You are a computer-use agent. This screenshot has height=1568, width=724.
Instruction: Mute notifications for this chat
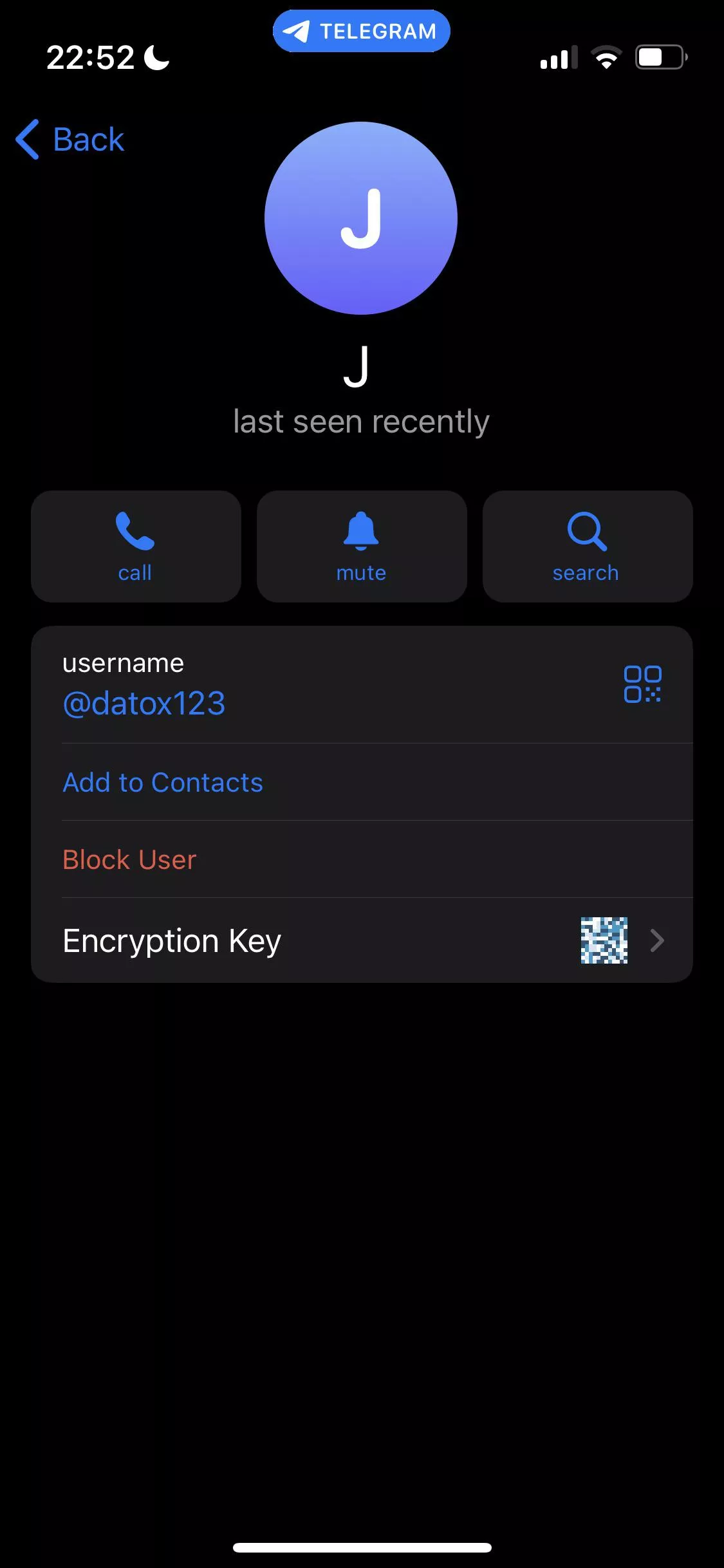point(362,546)
